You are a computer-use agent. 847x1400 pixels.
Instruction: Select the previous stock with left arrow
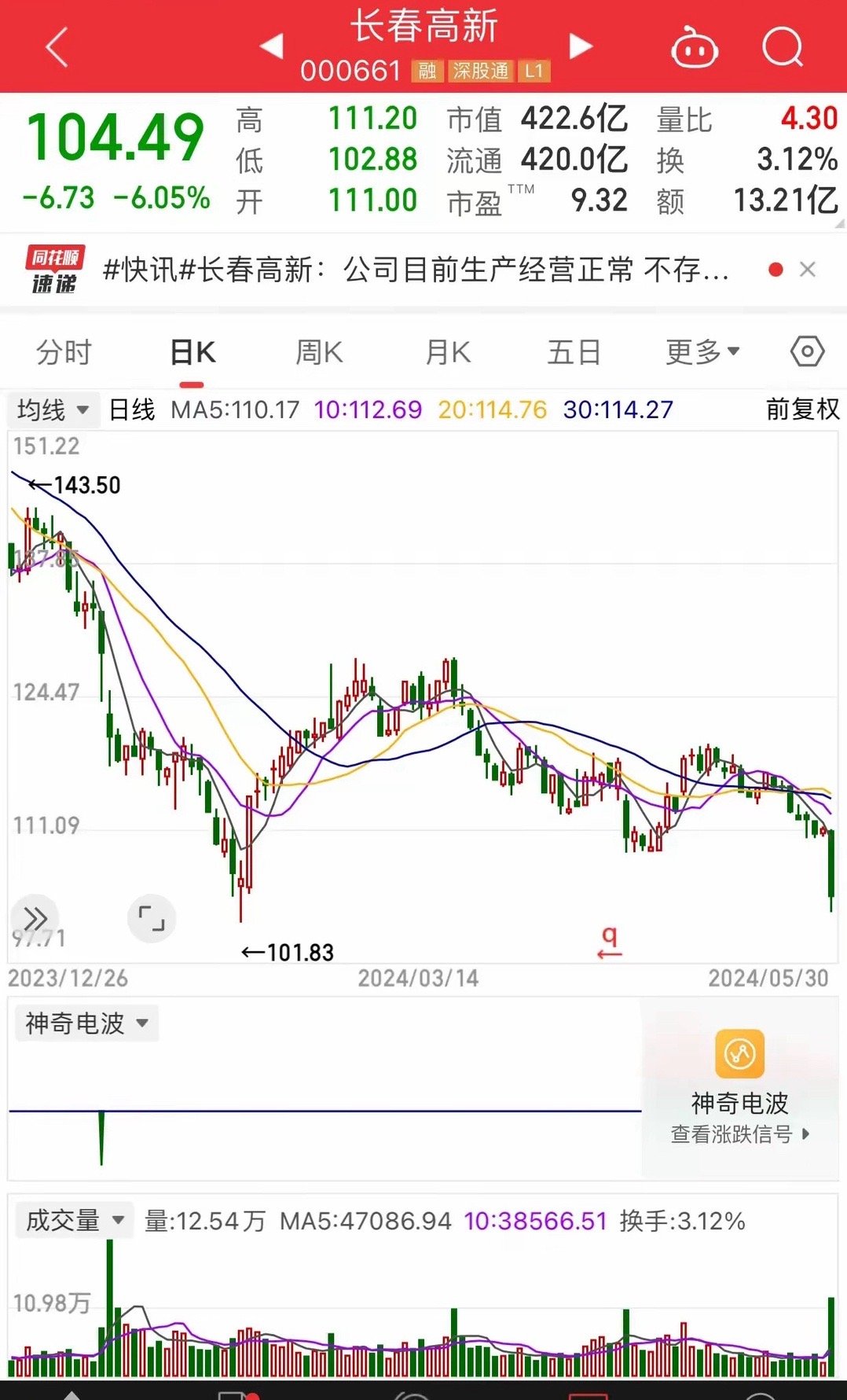coord(271,47)
